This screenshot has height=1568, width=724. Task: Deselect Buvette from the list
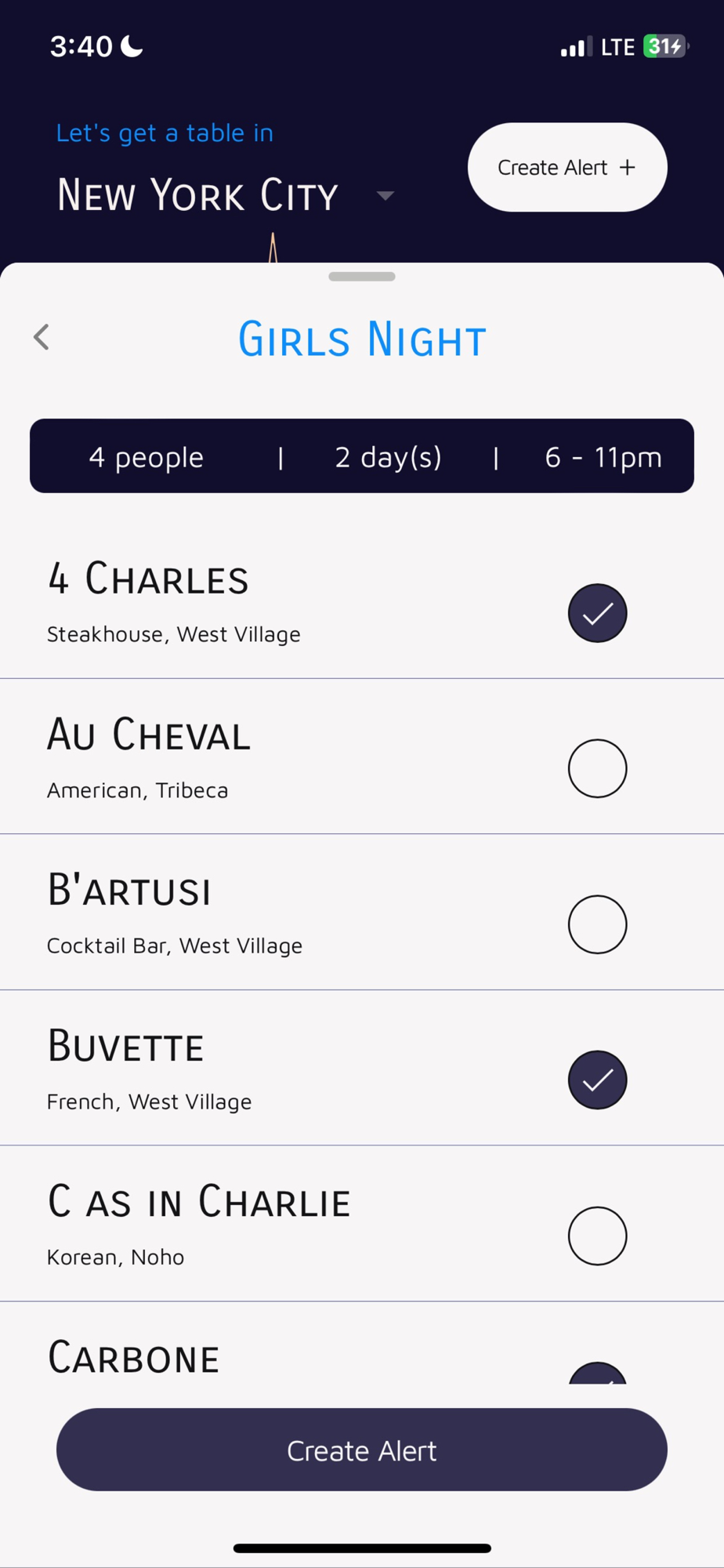(x=597, y=1080)
